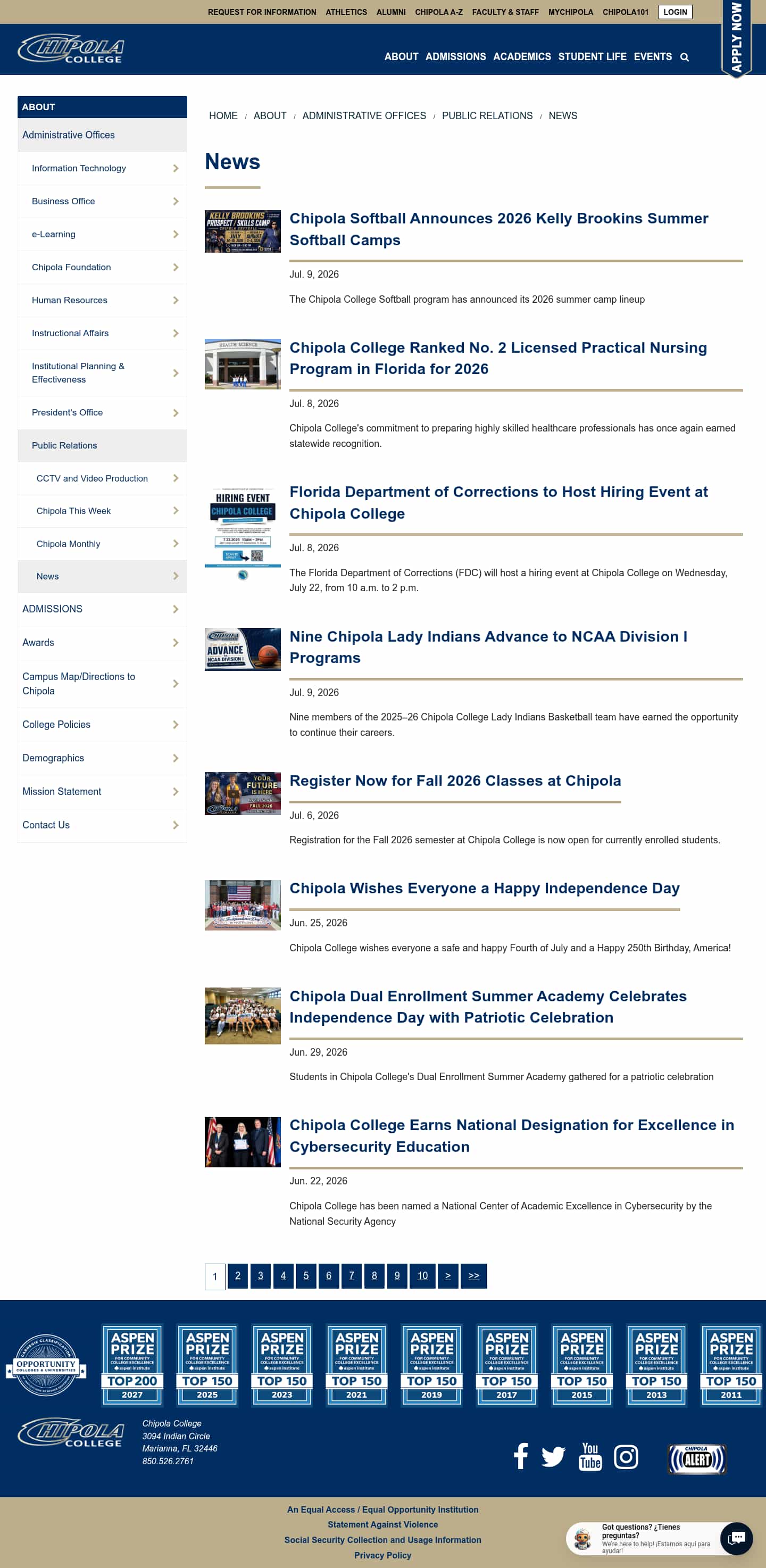Visit the YouTube channel icon
This screenshot has width=766, height=1568.
click(x=589, y=1456)
